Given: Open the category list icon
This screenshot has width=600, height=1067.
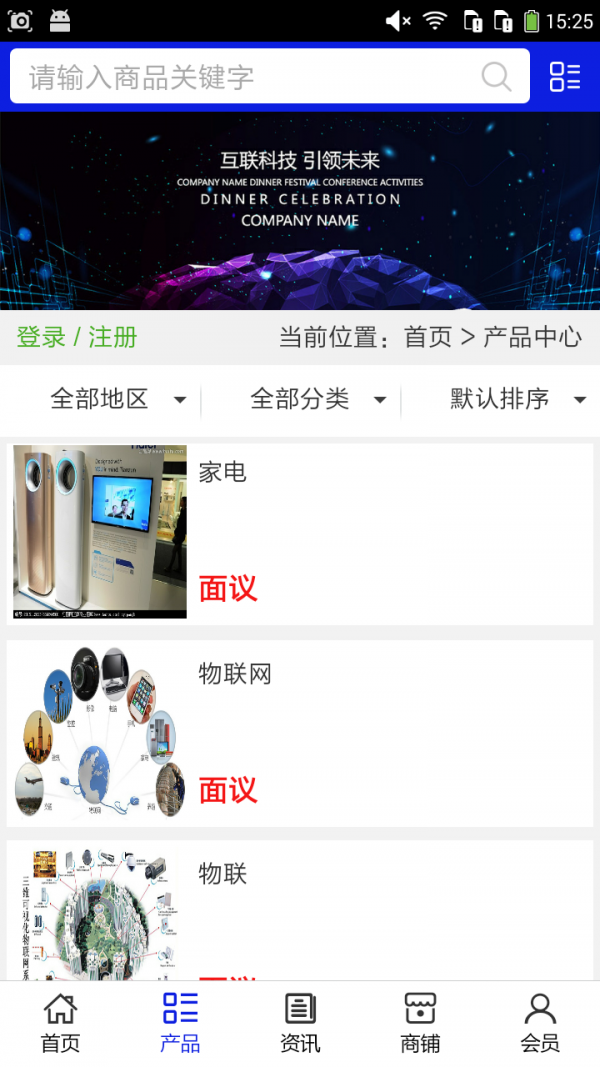Looking at the screenshot, I should tap(565, 77).
